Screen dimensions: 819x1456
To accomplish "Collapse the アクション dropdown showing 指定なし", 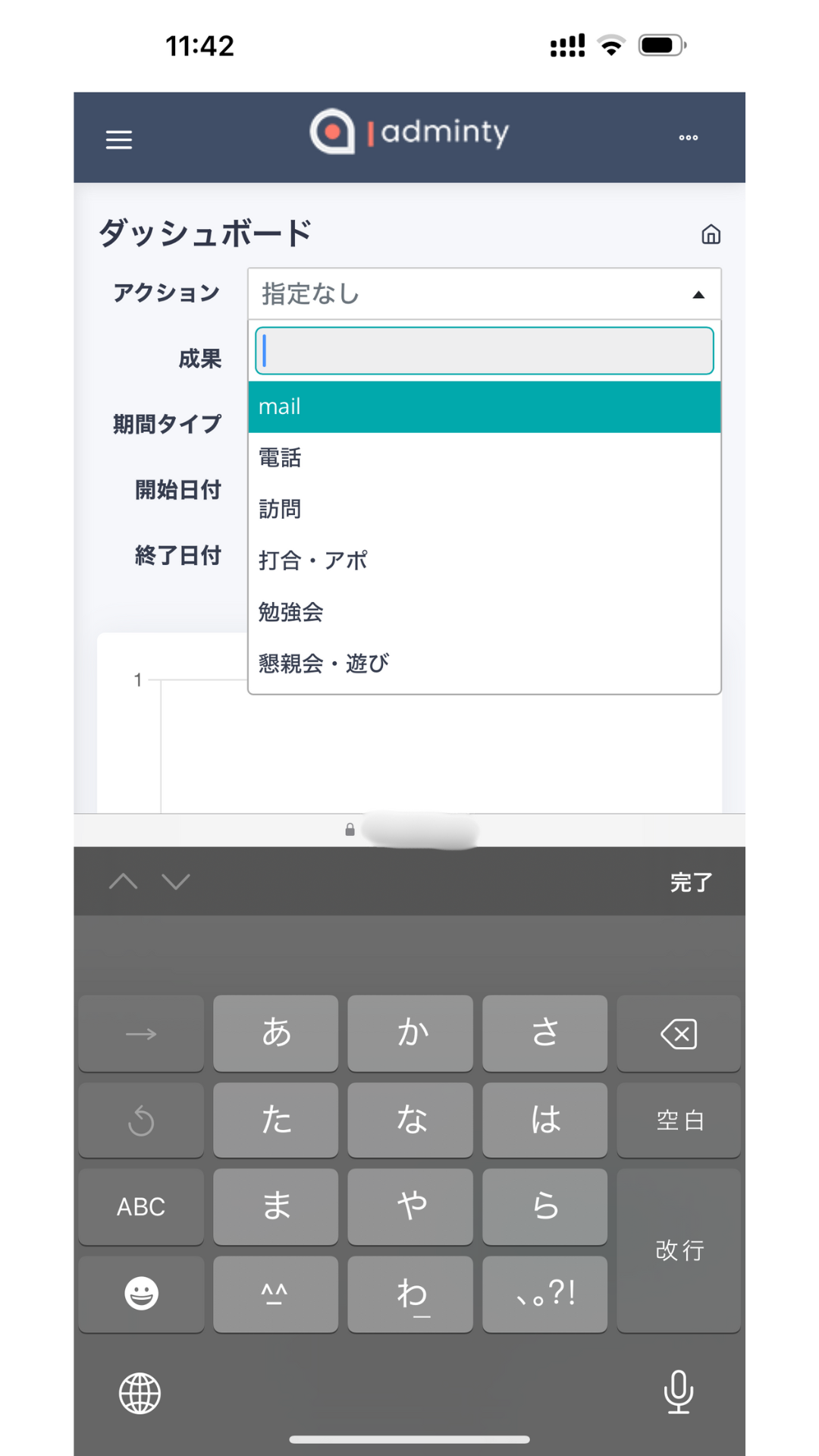I will (x=484, y=294).
